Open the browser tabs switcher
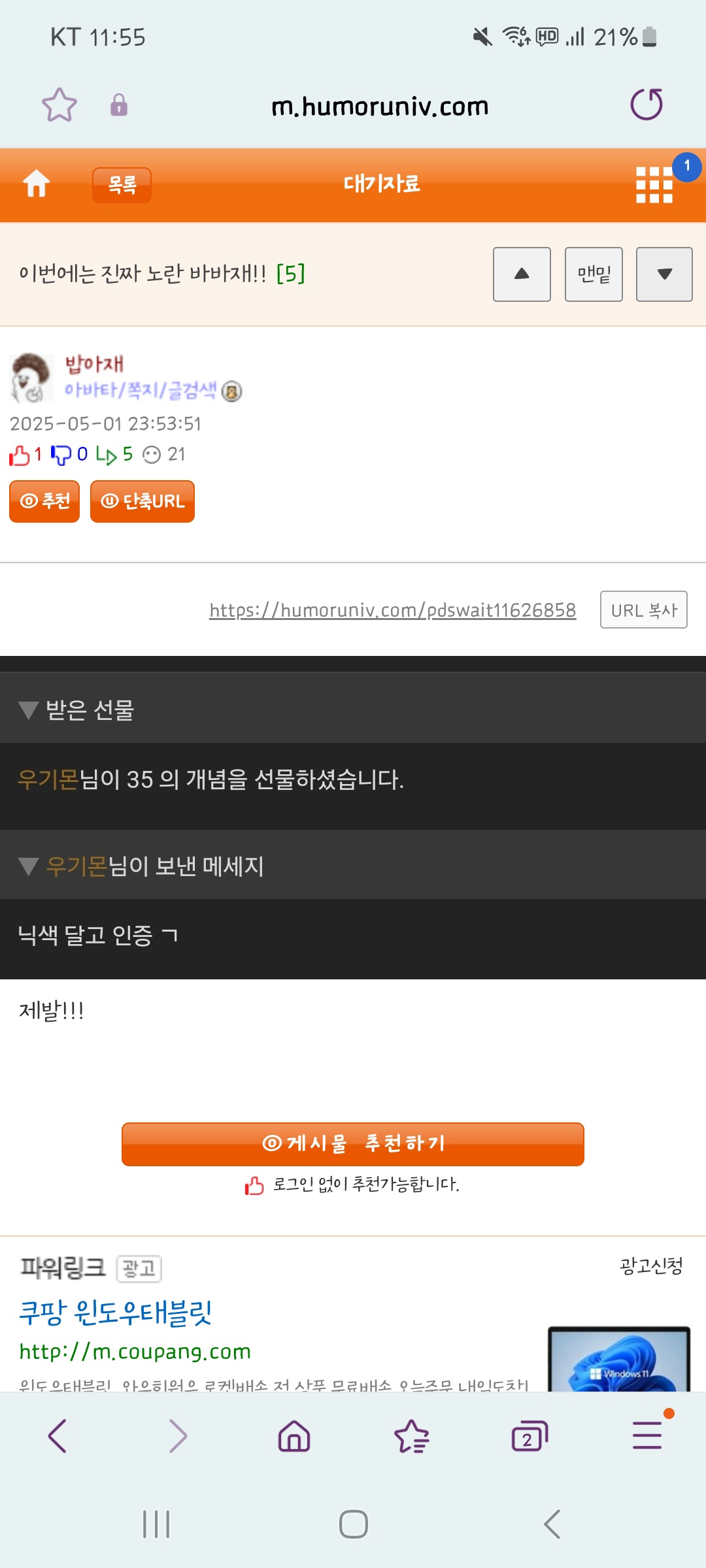 529,1437
